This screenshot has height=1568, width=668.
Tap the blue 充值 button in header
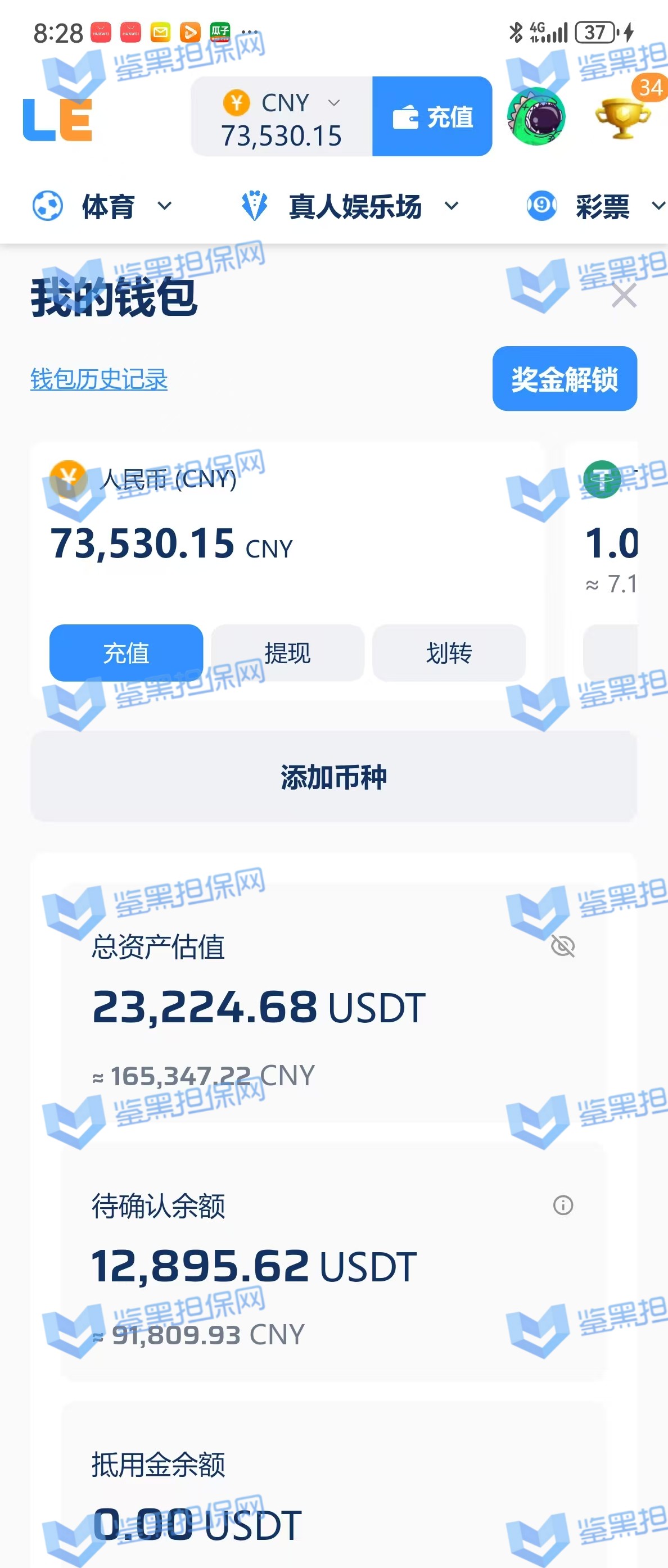432,117
